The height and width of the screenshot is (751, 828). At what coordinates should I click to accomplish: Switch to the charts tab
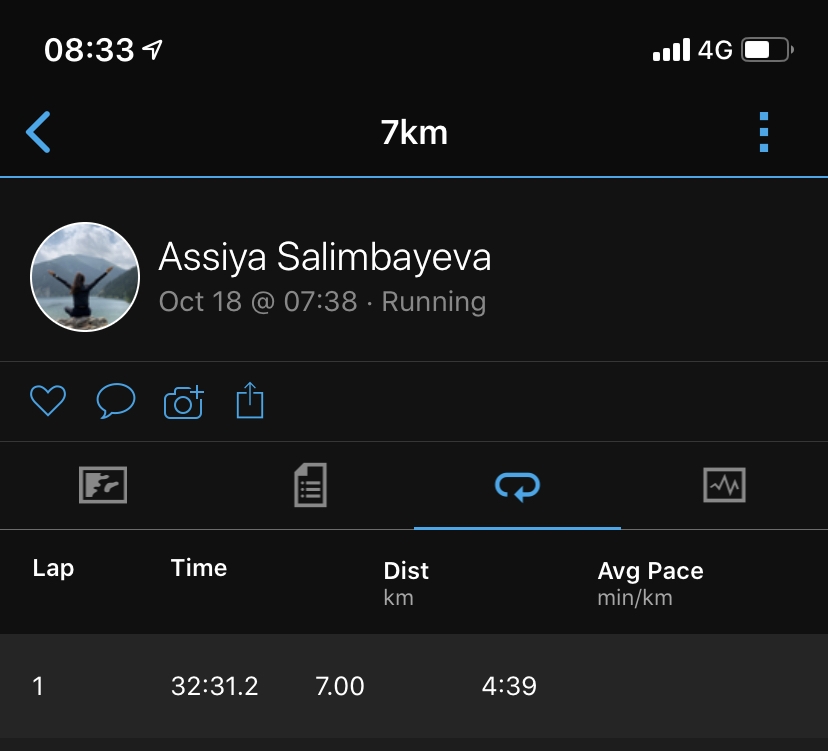coord(724,486)
